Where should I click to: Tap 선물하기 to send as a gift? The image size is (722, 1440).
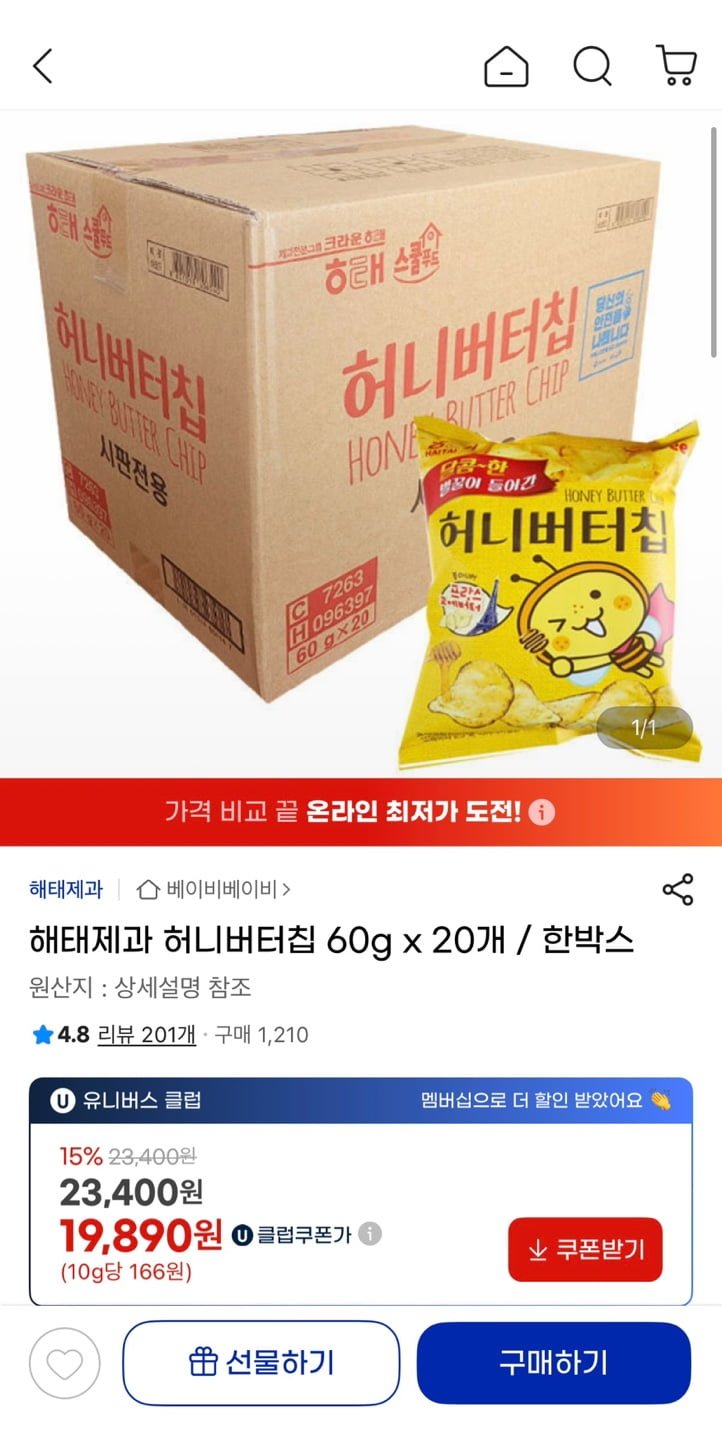click(x=261, y=1362)
